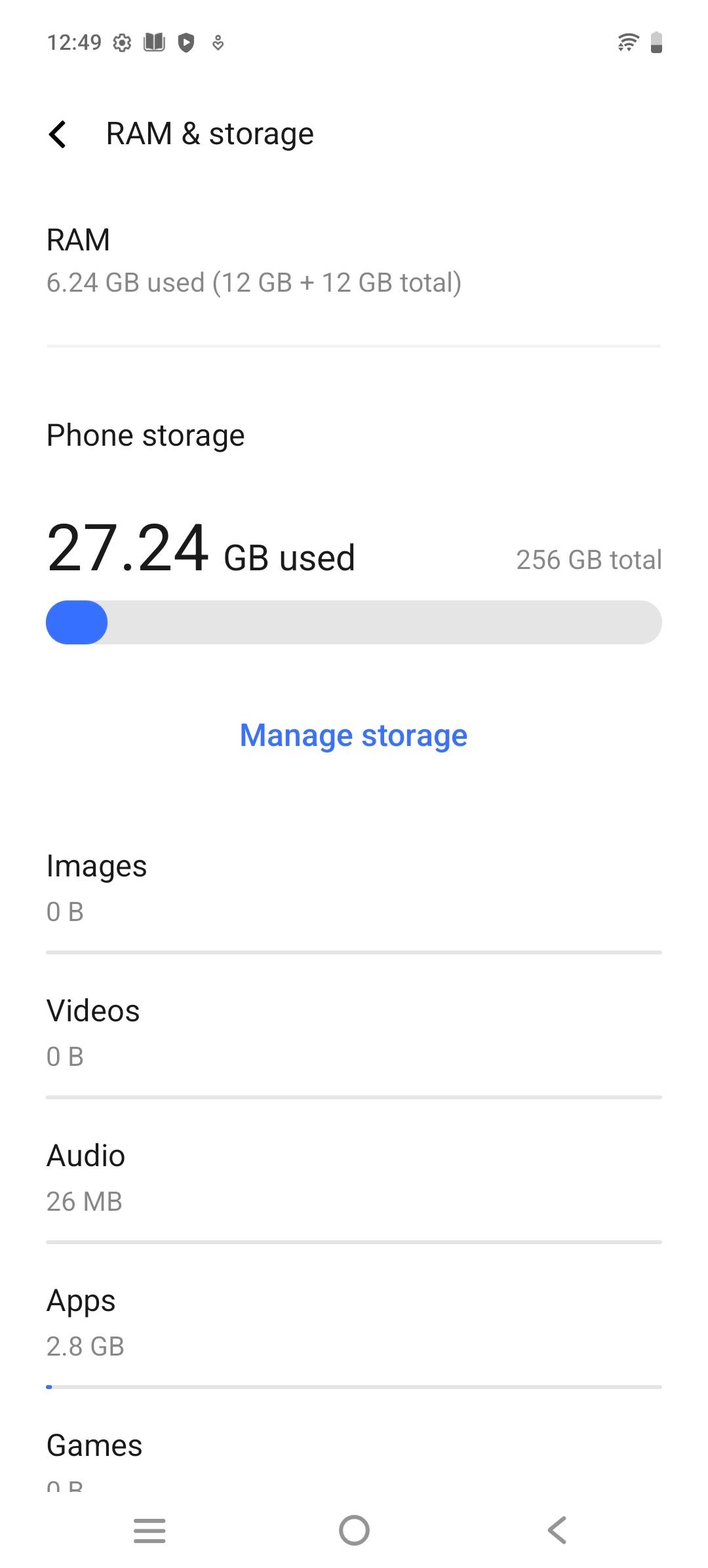Open the Videos storage category
708x1568 pixels.
pos(354,1032)
